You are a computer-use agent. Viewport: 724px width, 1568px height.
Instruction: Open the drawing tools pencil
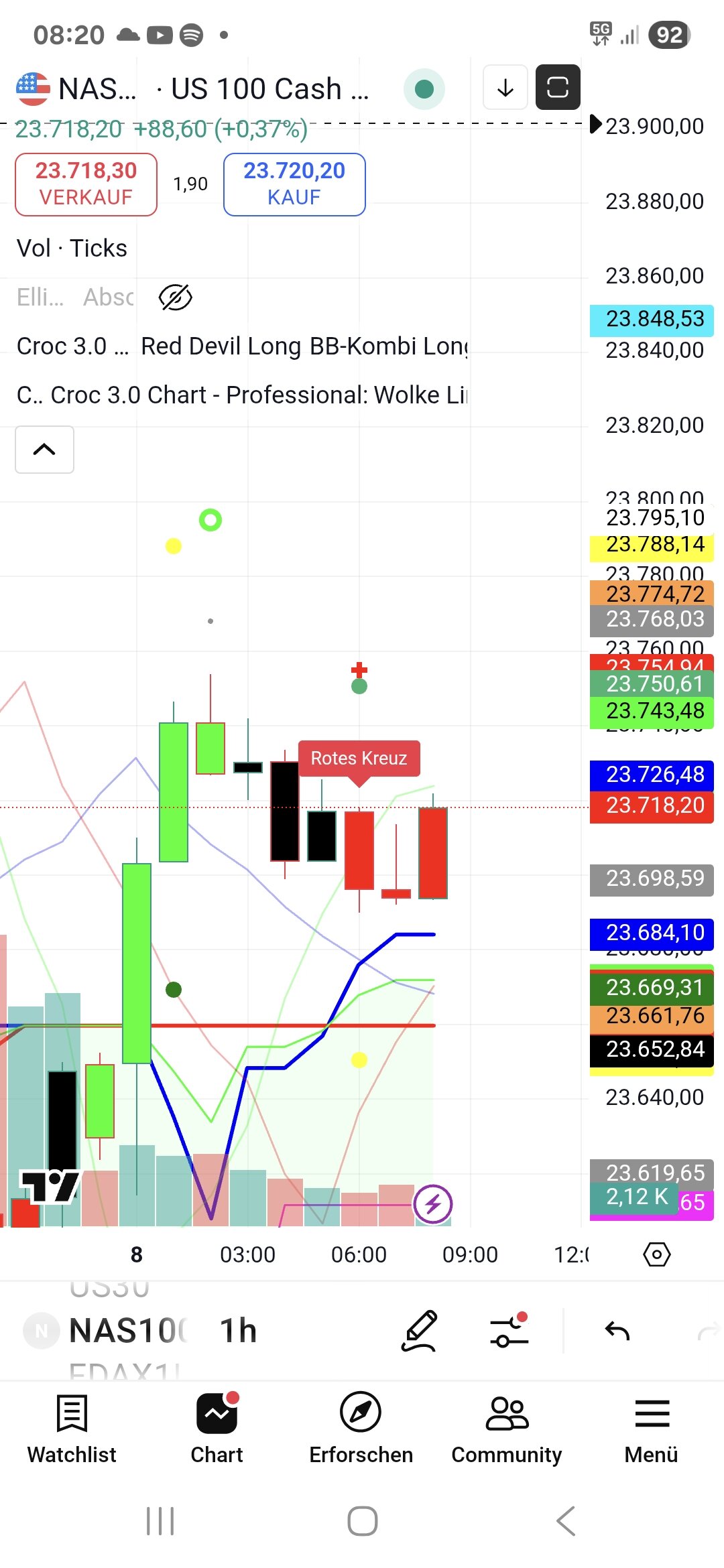419,1331
